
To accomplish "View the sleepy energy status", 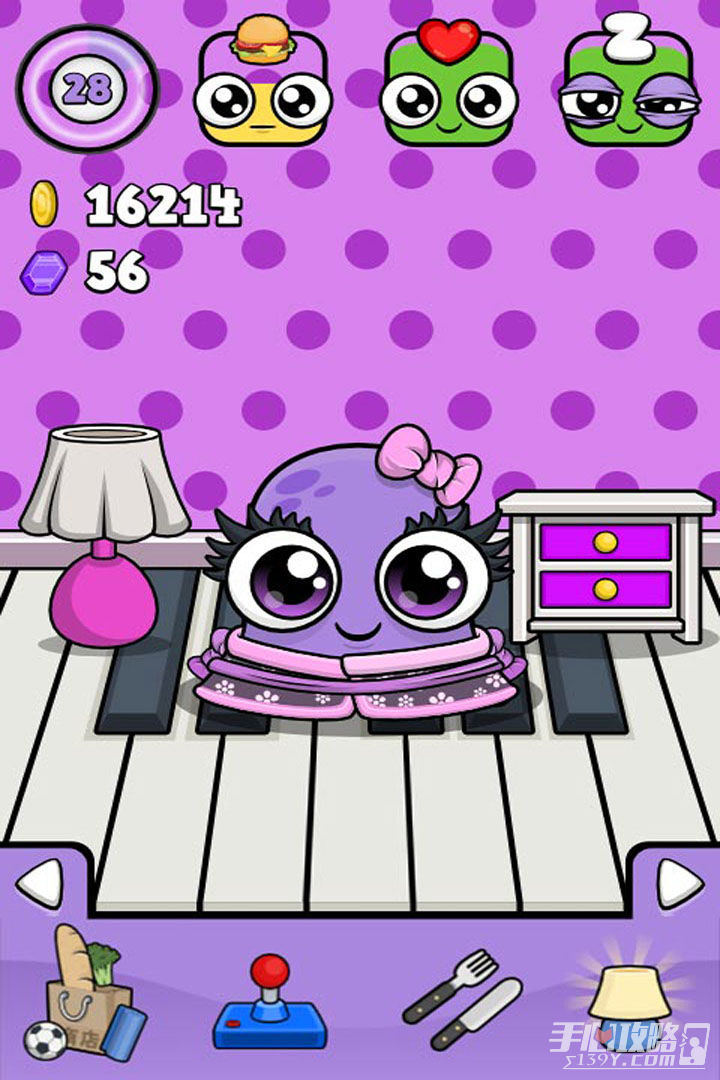I will 629,90.
